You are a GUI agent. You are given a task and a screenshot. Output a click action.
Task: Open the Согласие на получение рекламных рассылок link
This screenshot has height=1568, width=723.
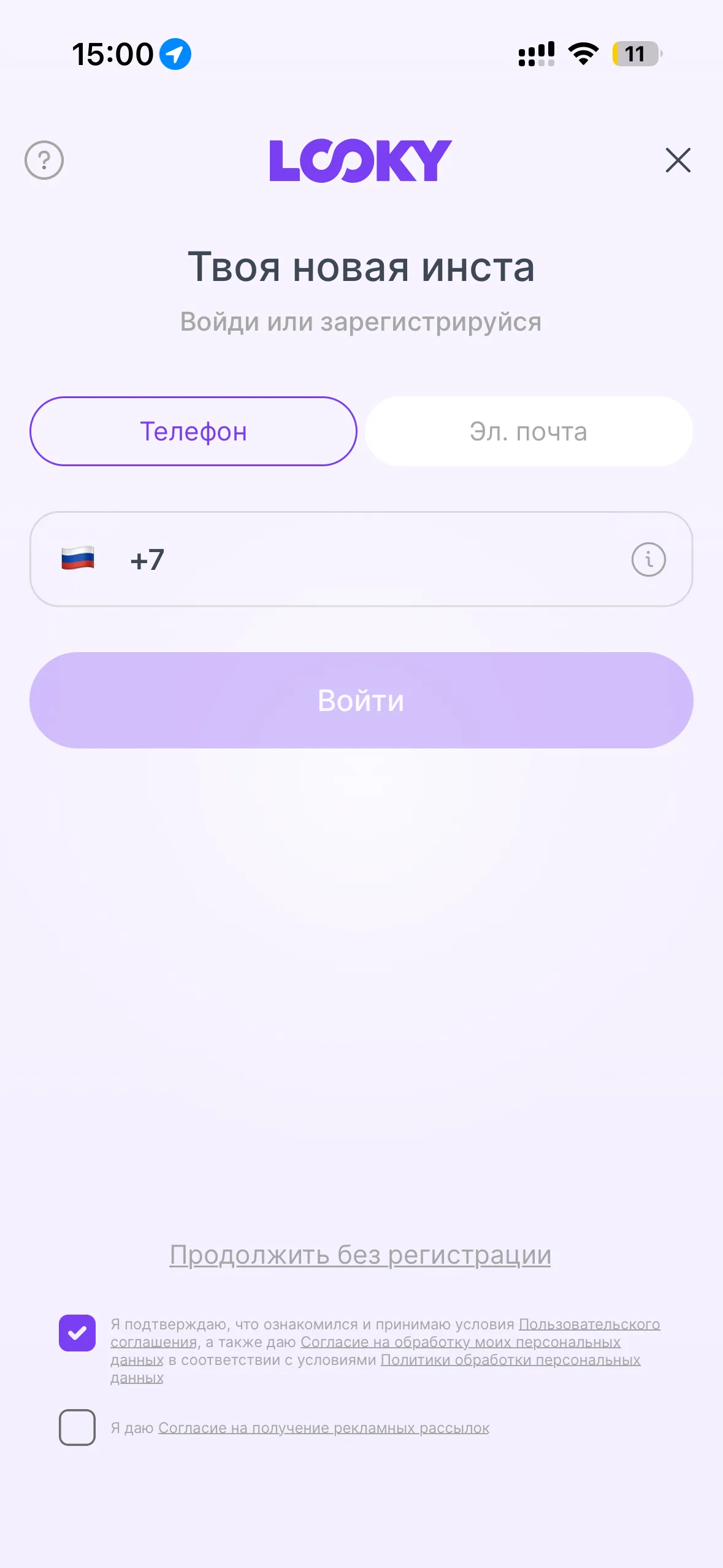pos(324,1428)
